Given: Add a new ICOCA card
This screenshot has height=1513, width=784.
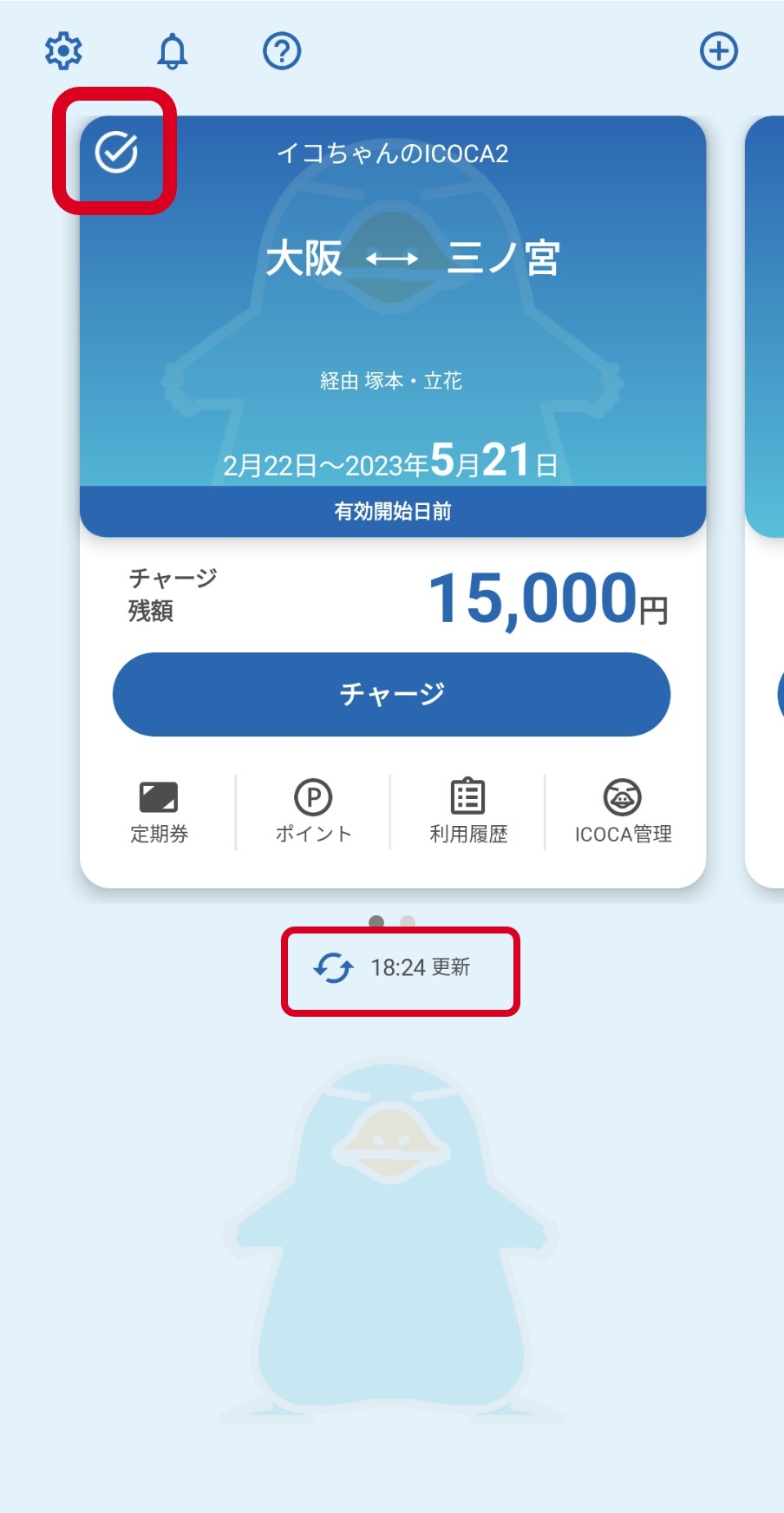Looking at the screenshot, I should pos(719,51).
